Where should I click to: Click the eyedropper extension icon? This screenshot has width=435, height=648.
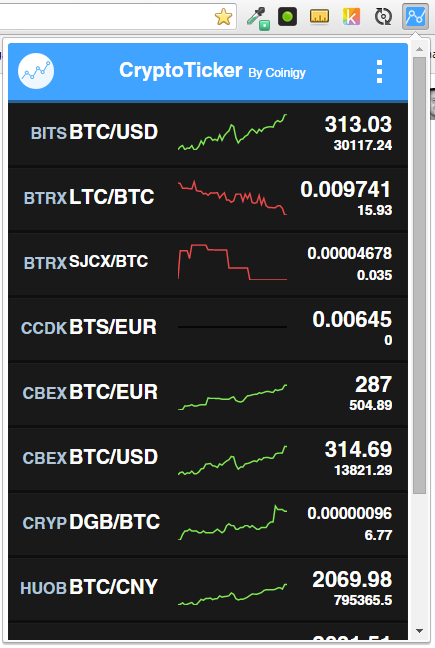tap(258, 18)
